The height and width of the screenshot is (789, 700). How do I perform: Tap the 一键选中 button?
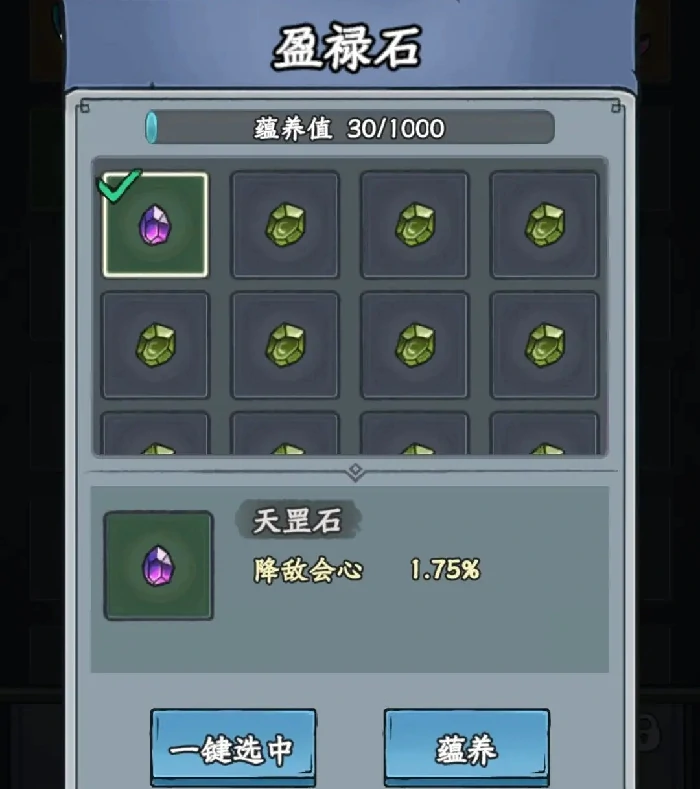pos(233,748)
